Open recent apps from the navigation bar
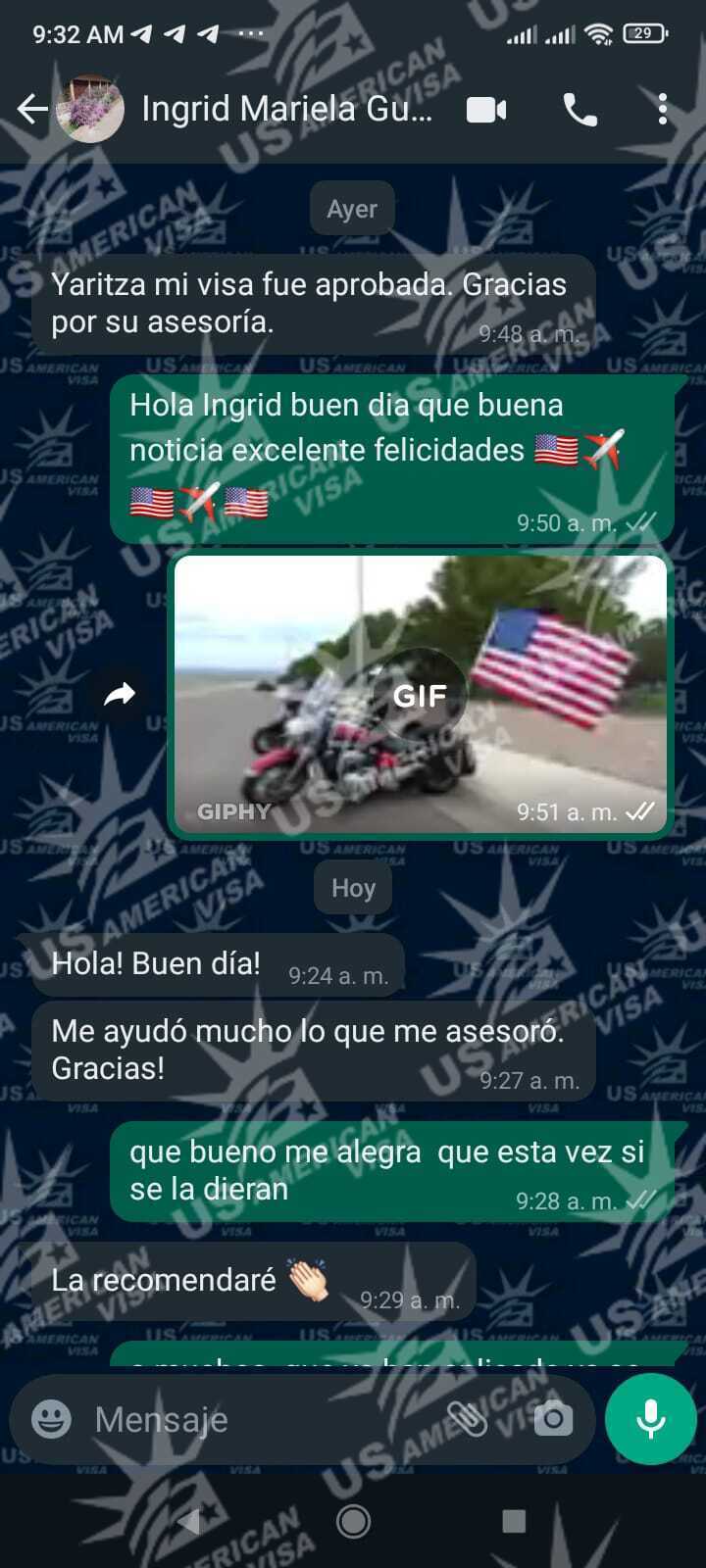Screen dimensions: 706x1568 (514, 1521)
